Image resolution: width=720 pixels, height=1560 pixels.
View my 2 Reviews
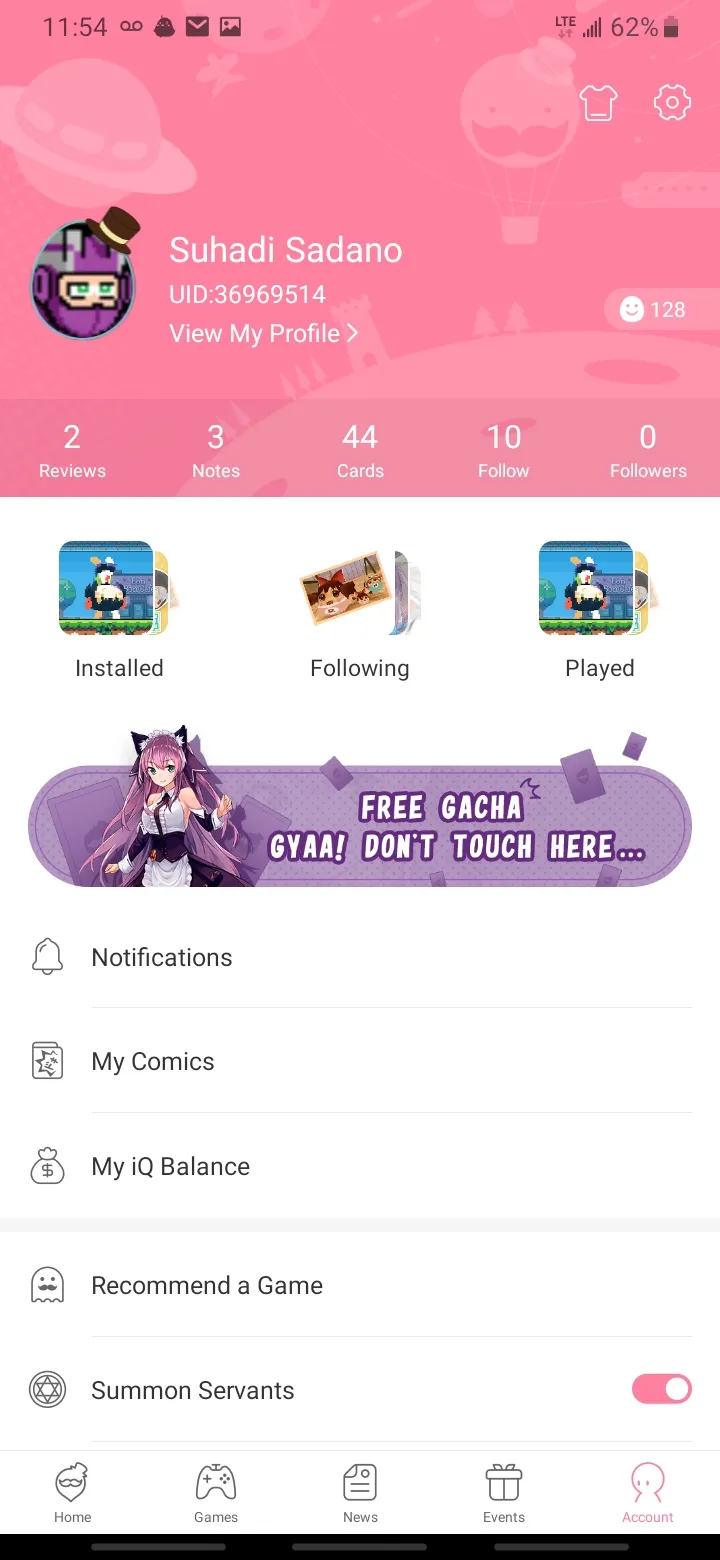click(x=72, y=449)
